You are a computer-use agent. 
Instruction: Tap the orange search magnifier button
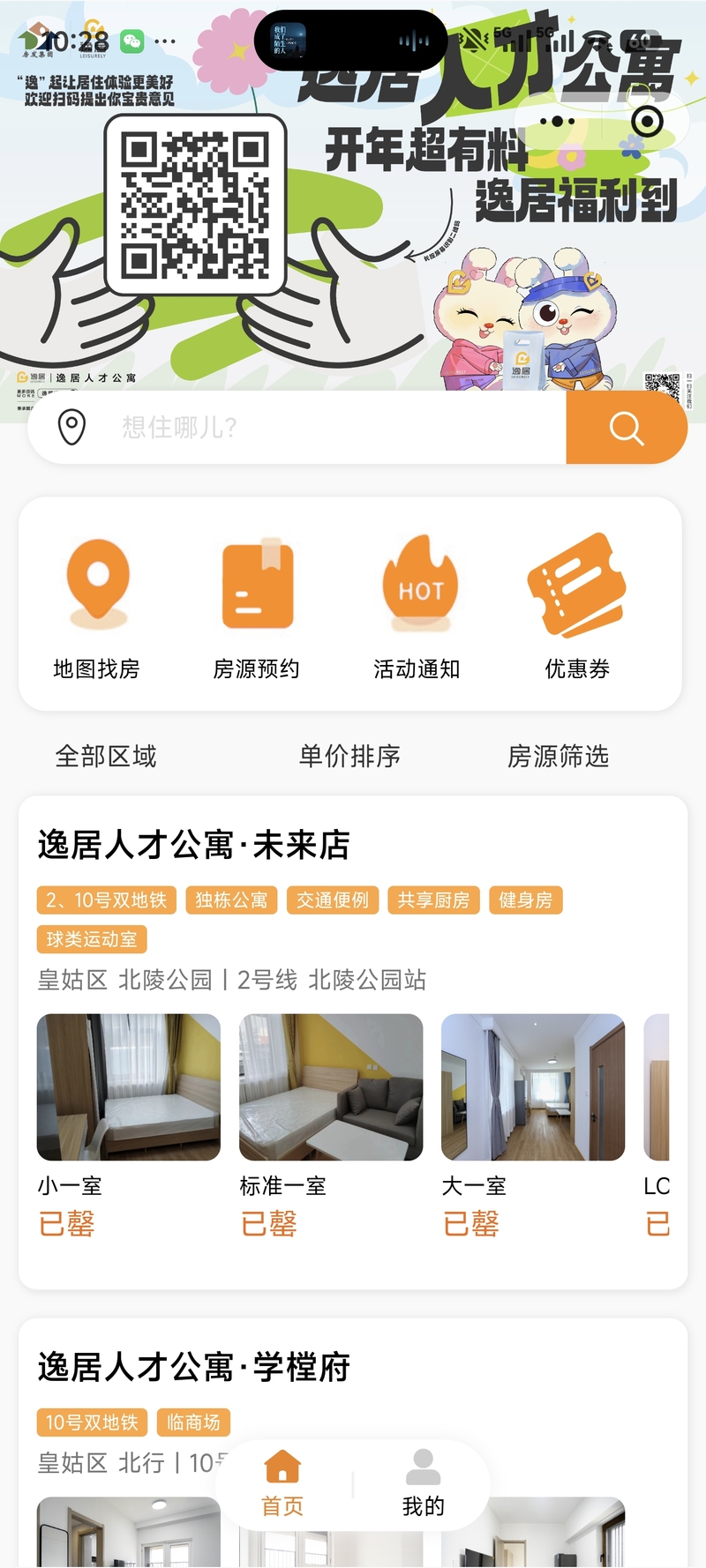[x=627, y=428]
